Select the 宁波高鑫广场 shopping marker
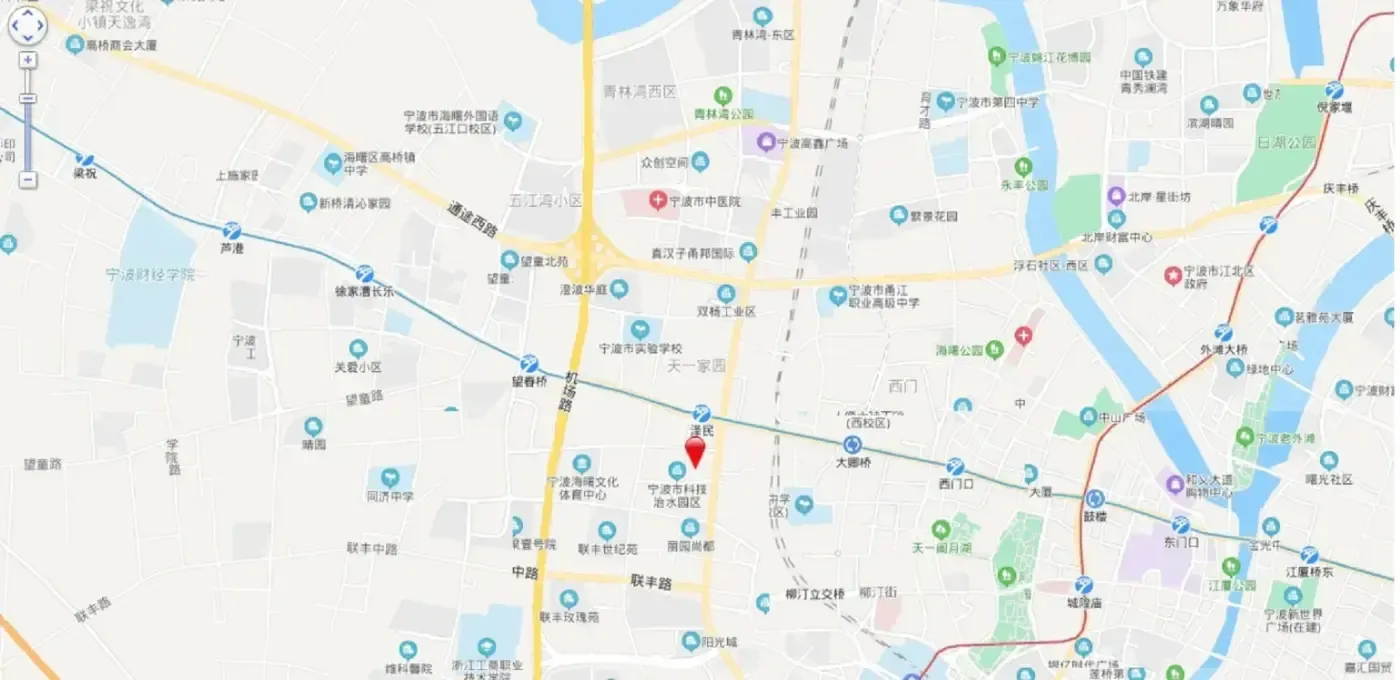Screen dimensions: 1400x680 click(x=767, y=143)
